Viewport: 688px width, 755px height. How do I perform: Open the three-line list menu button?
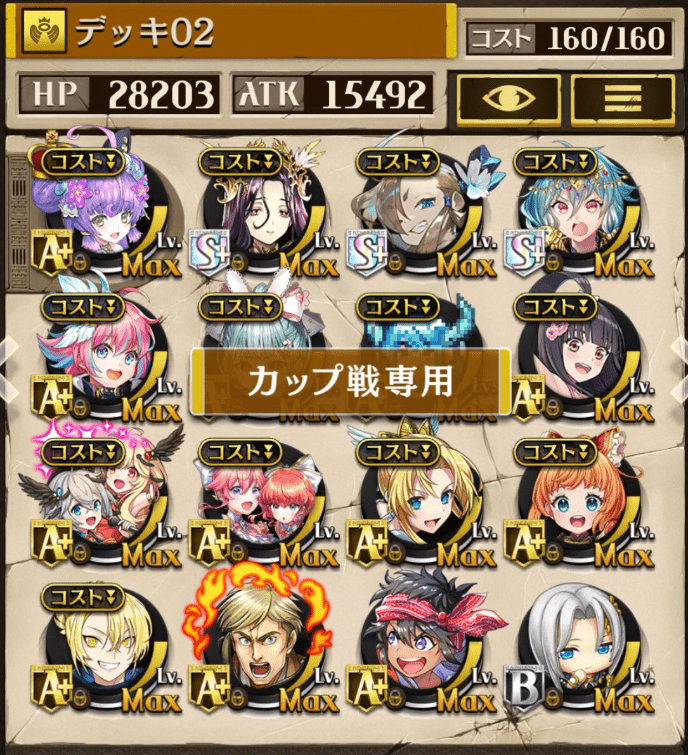click(x=621, y=96)
